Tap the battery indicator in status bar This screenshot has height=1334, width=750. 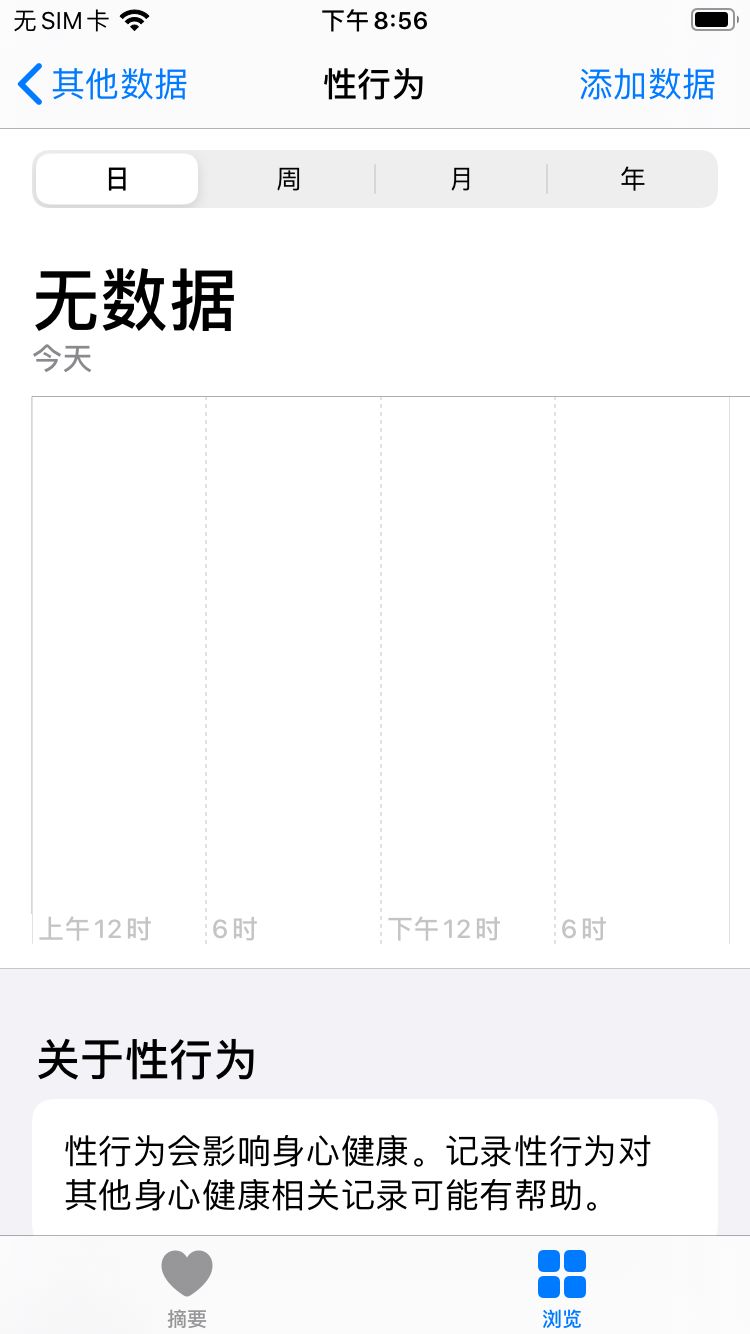[714, 18]
